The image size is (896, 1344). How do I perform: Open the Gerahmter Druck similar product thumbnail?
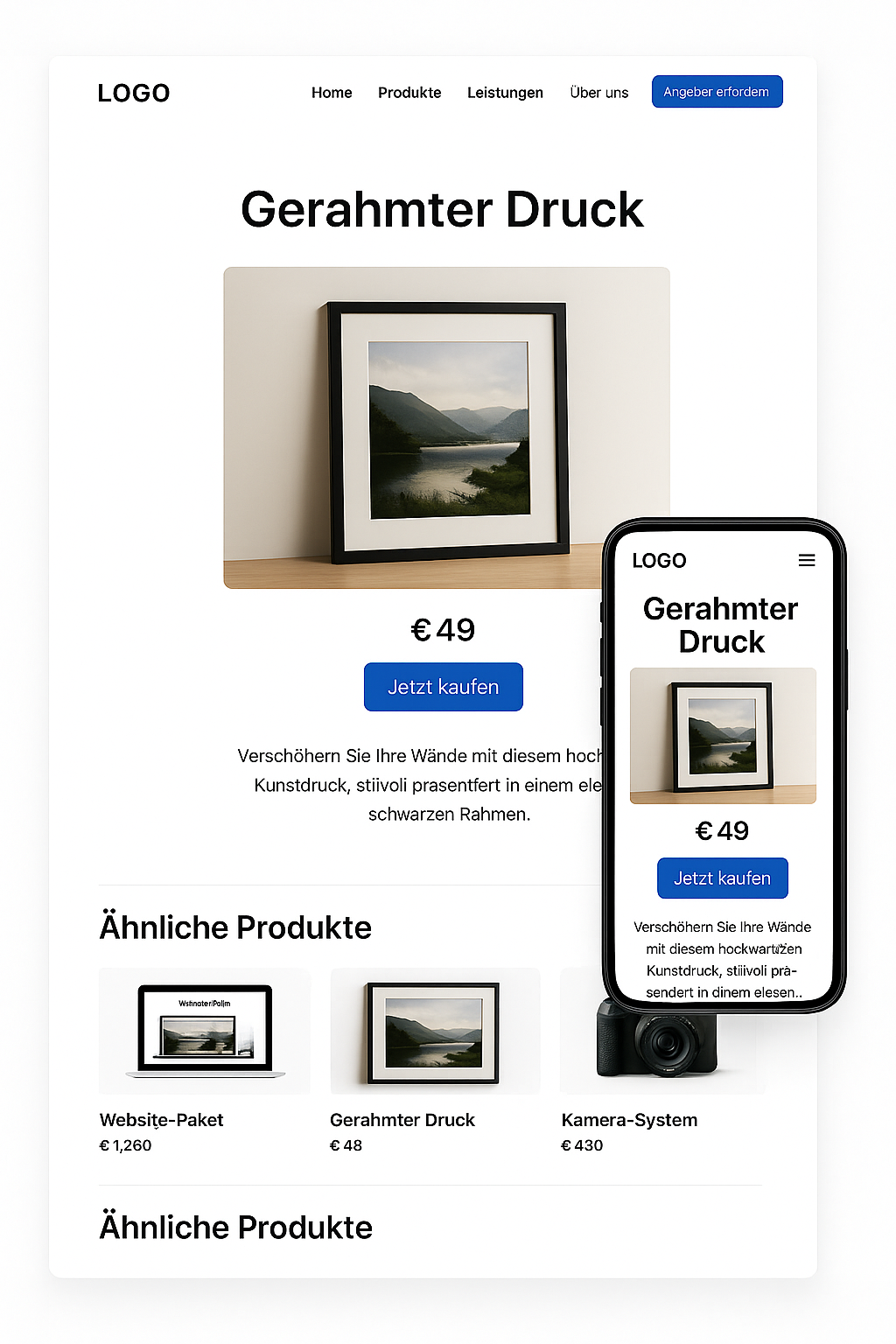click(x=434, y=1031)
